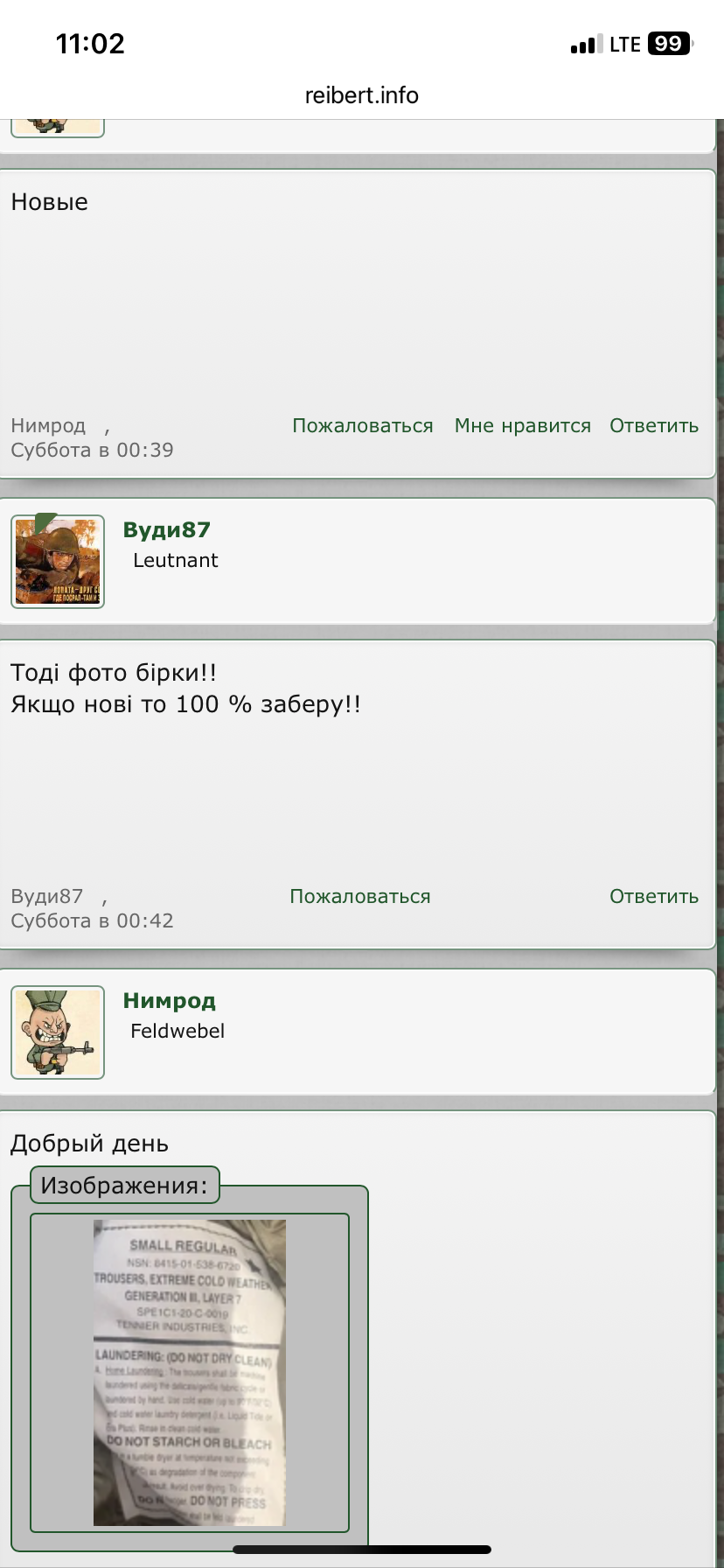Open Нимрод's profile name link
The width and height of the screenshot is (724, 1568).
click(x=169, y=1001)
